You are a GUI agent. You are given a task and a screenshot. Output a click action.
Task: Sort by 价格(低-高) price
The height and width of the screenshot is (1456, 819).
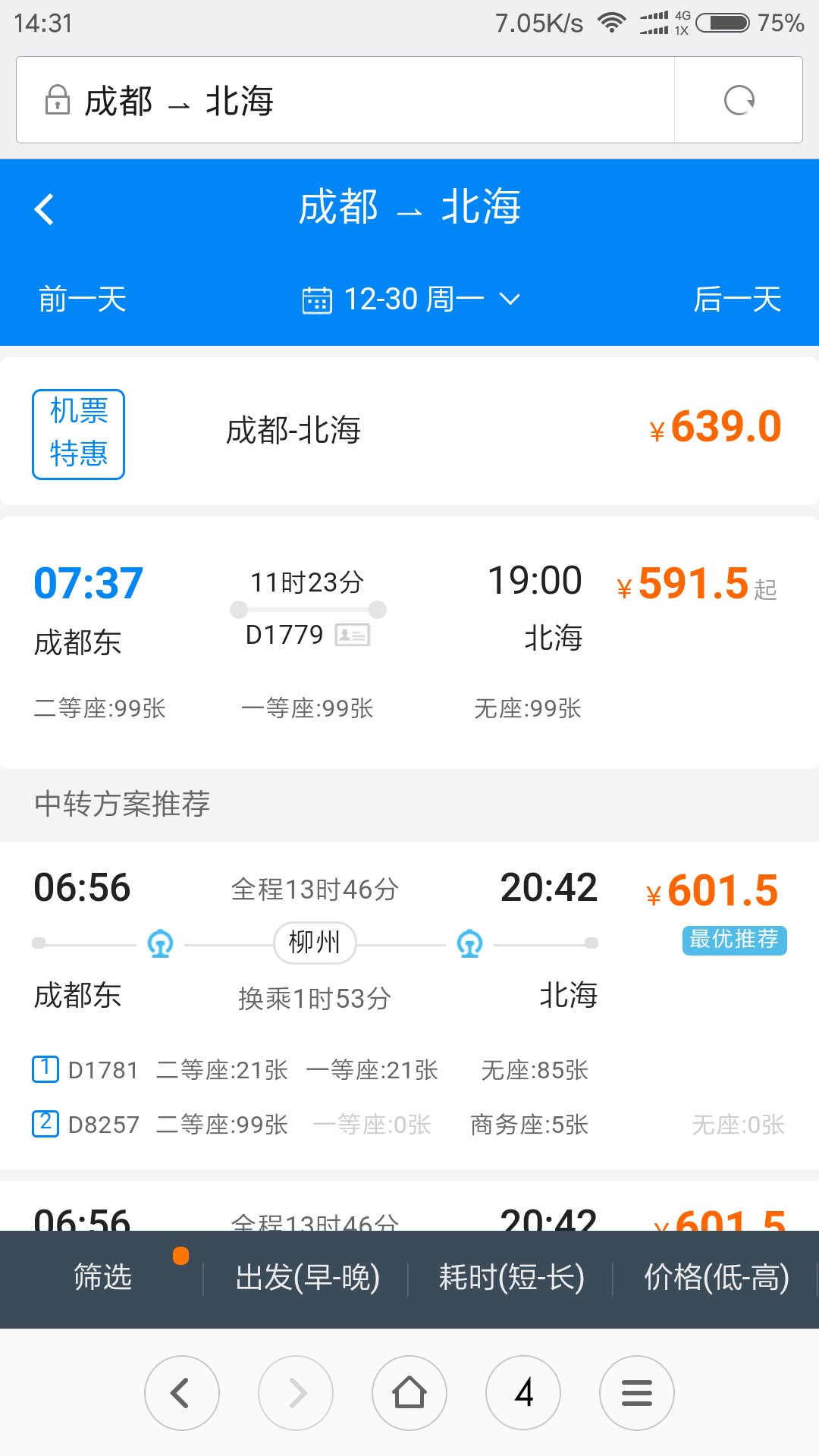click(717, 1278)
